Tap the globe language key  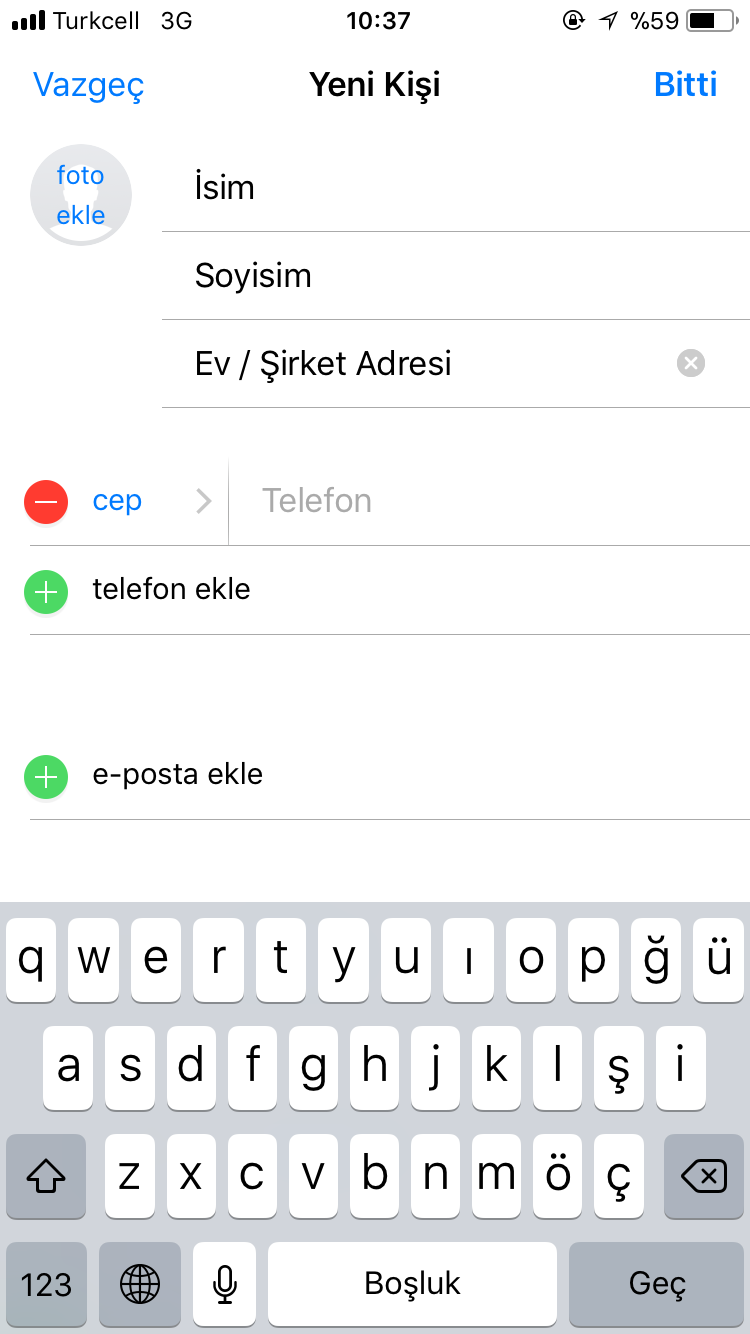tap(140, 1284)
